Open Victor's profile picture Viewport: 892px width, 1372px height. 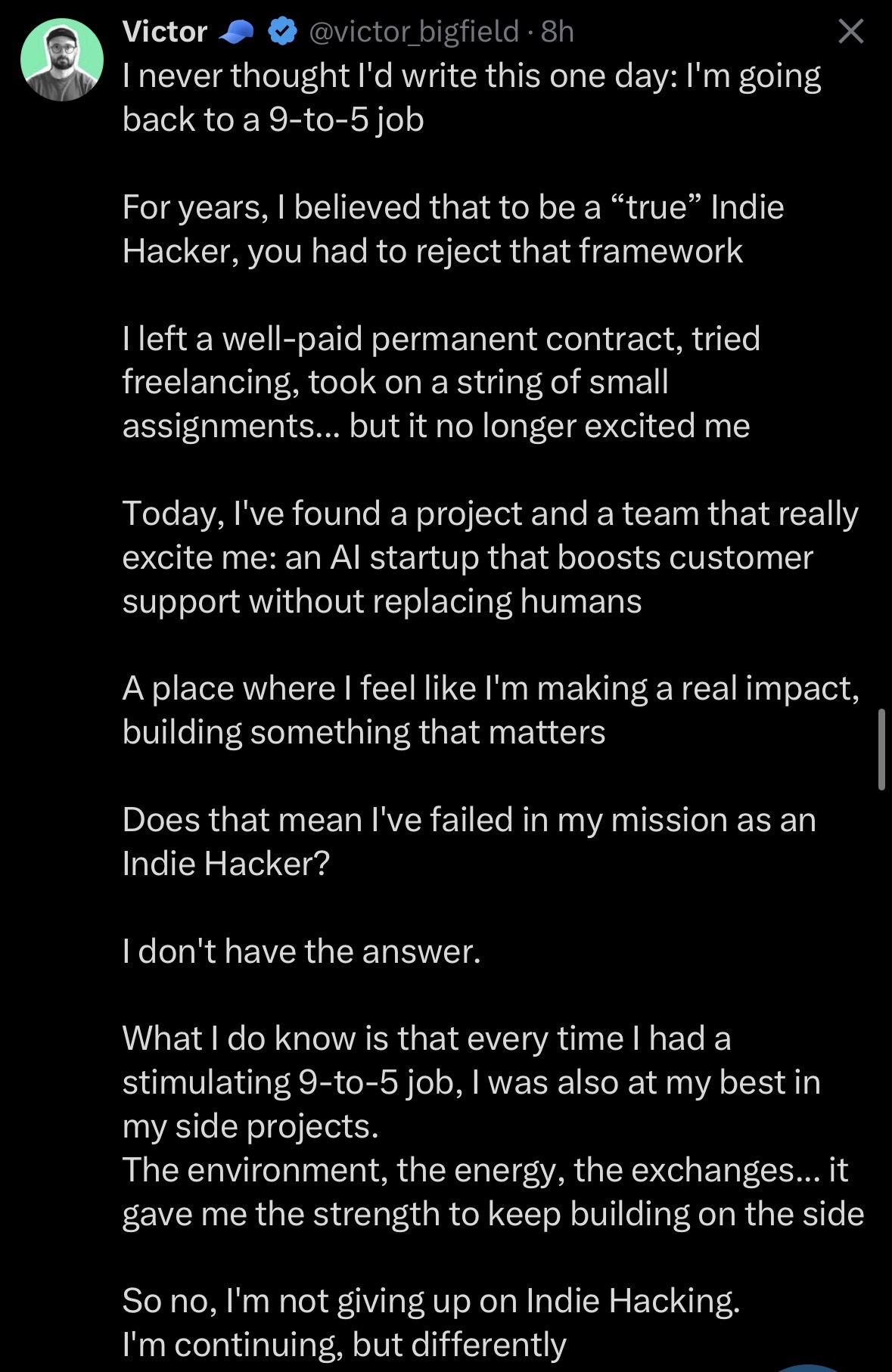pos(62,61)
